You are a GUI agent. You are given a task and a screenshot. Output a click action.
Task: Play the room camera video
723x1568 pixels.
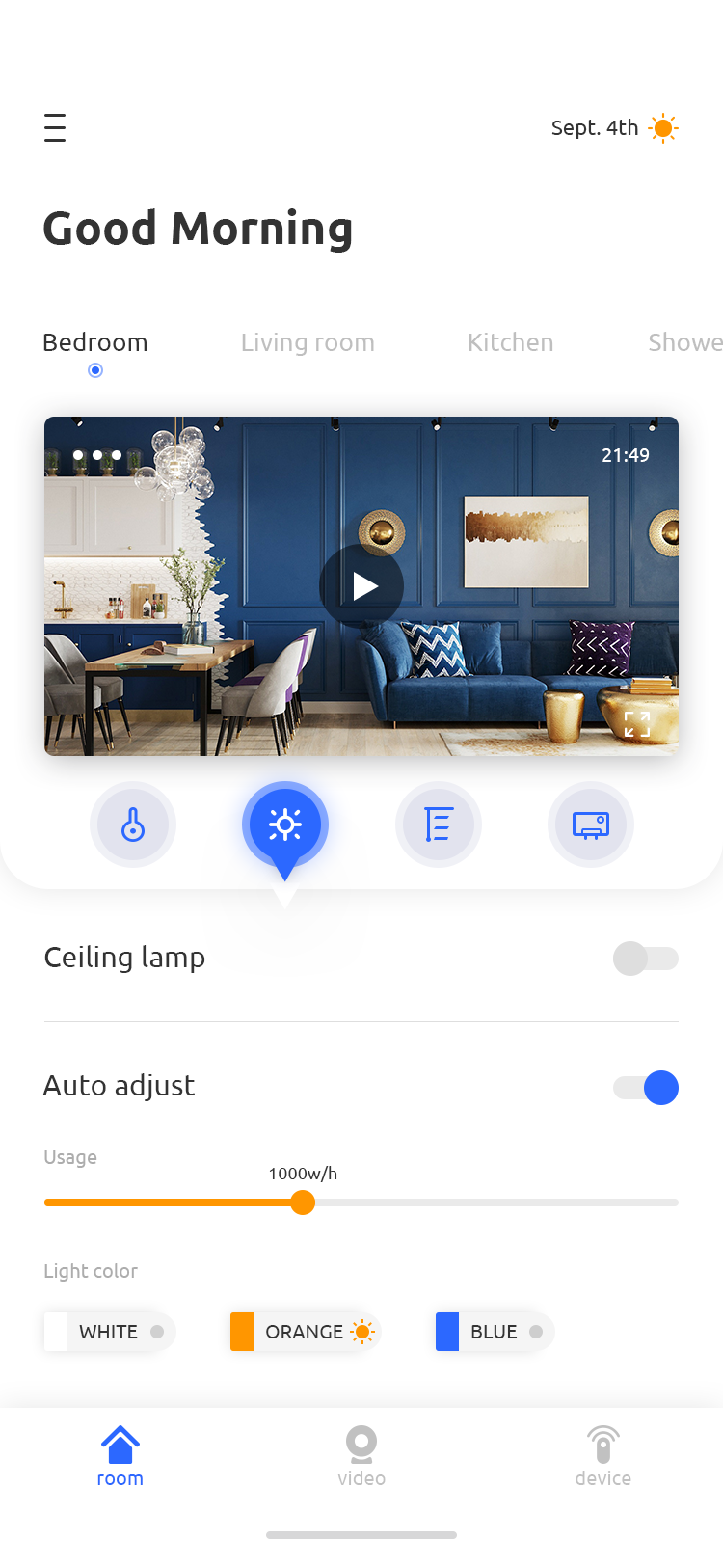pos(361,586)
